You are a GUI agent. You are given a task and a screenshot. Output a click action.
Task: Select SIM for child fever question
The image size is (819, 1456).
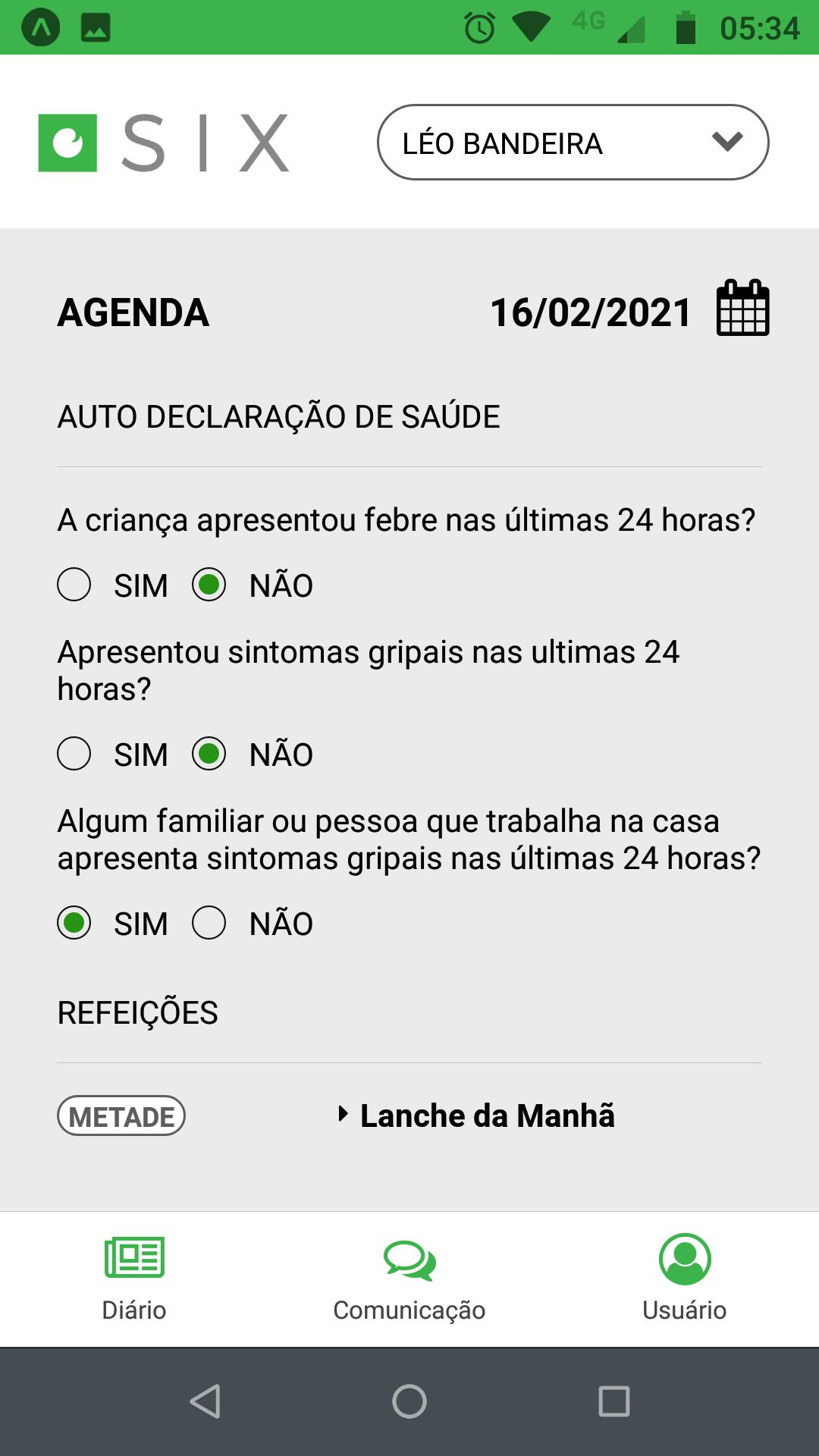(x=74, y=585)
